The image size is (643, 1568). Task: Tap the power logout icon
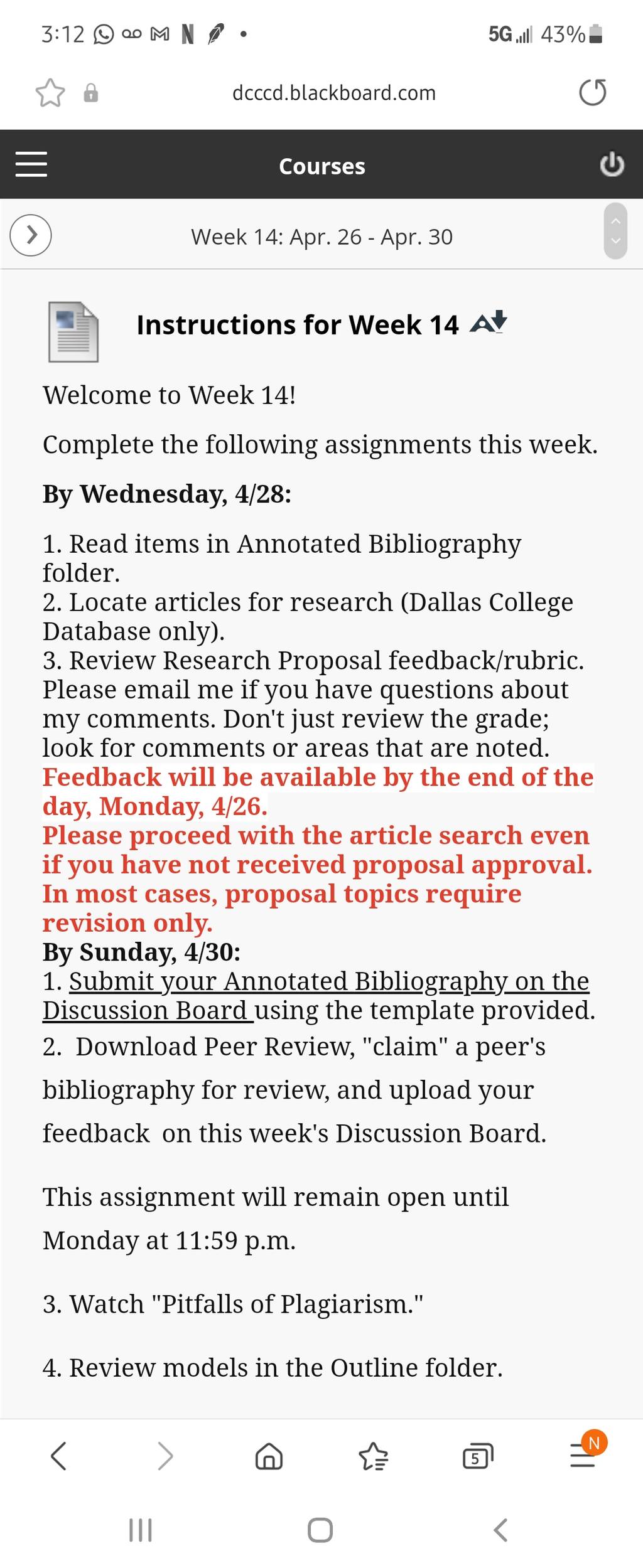pos(612,164)
